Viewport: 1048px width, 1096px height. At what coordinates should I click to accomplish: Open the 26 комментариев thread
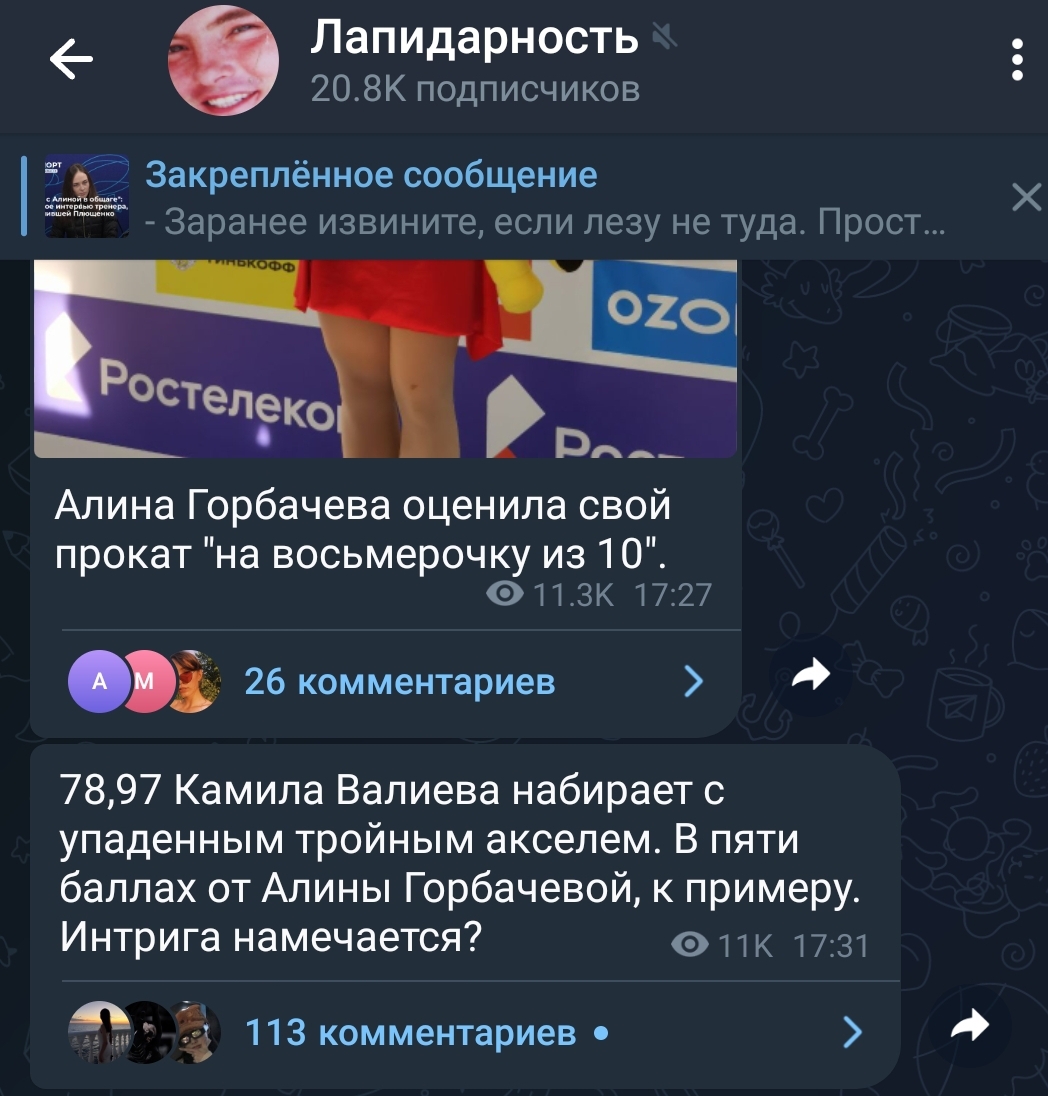pos(400,683)
